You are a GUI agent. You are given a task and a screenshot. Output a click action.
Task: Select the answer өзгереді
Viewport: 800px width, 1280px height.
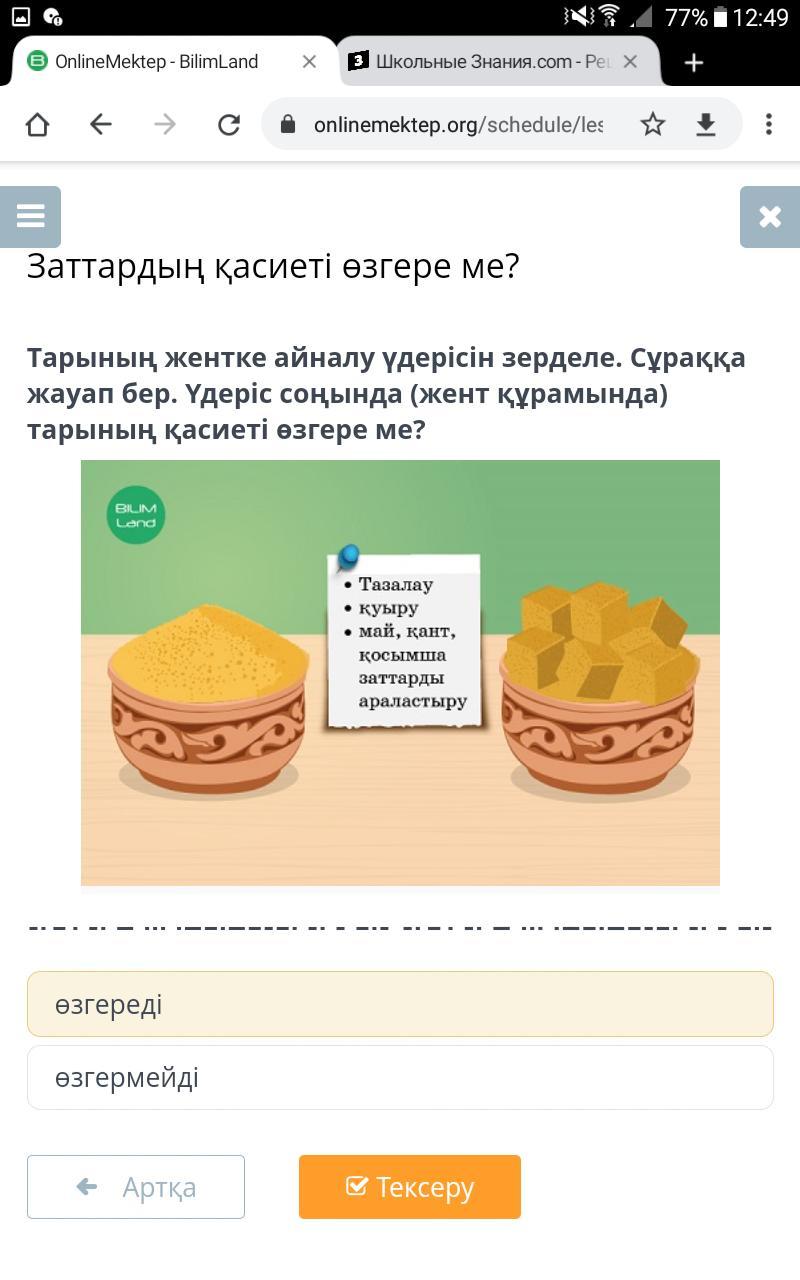pos(400,1004)
